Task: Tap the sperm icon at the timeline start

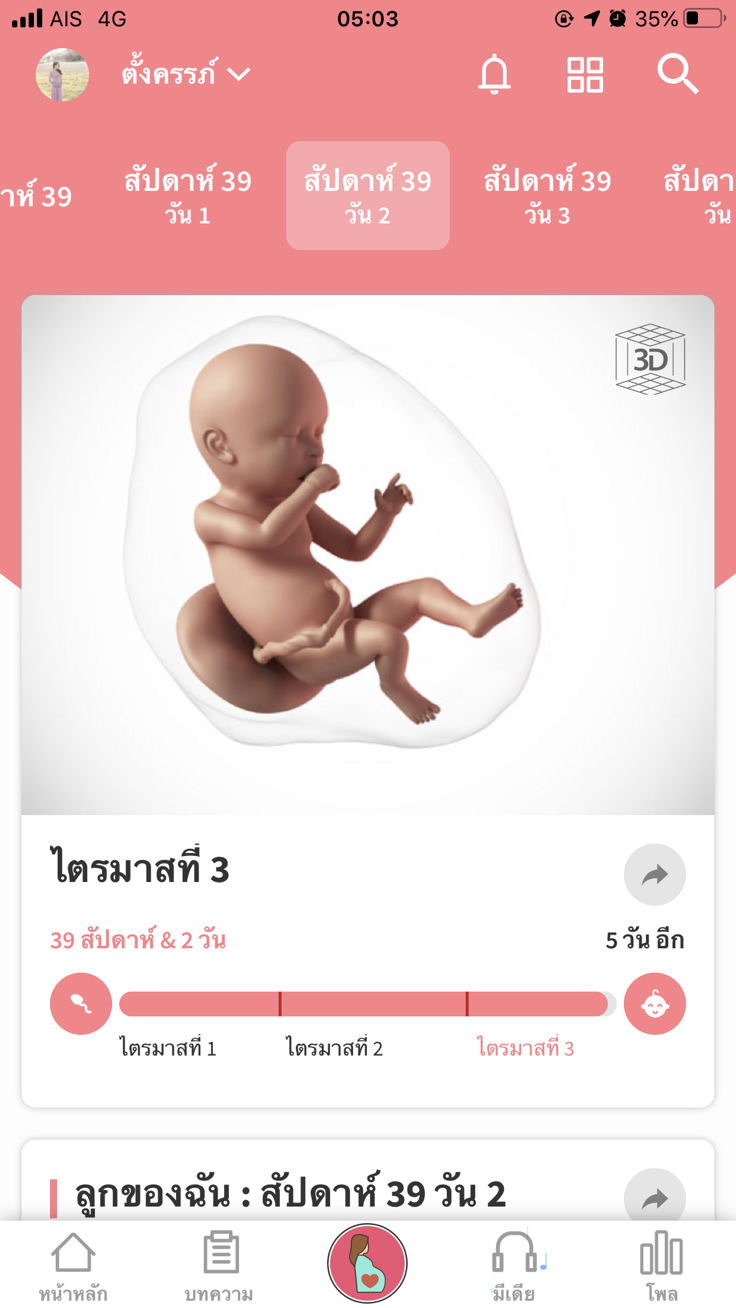Action: (x=80, y=1003)
